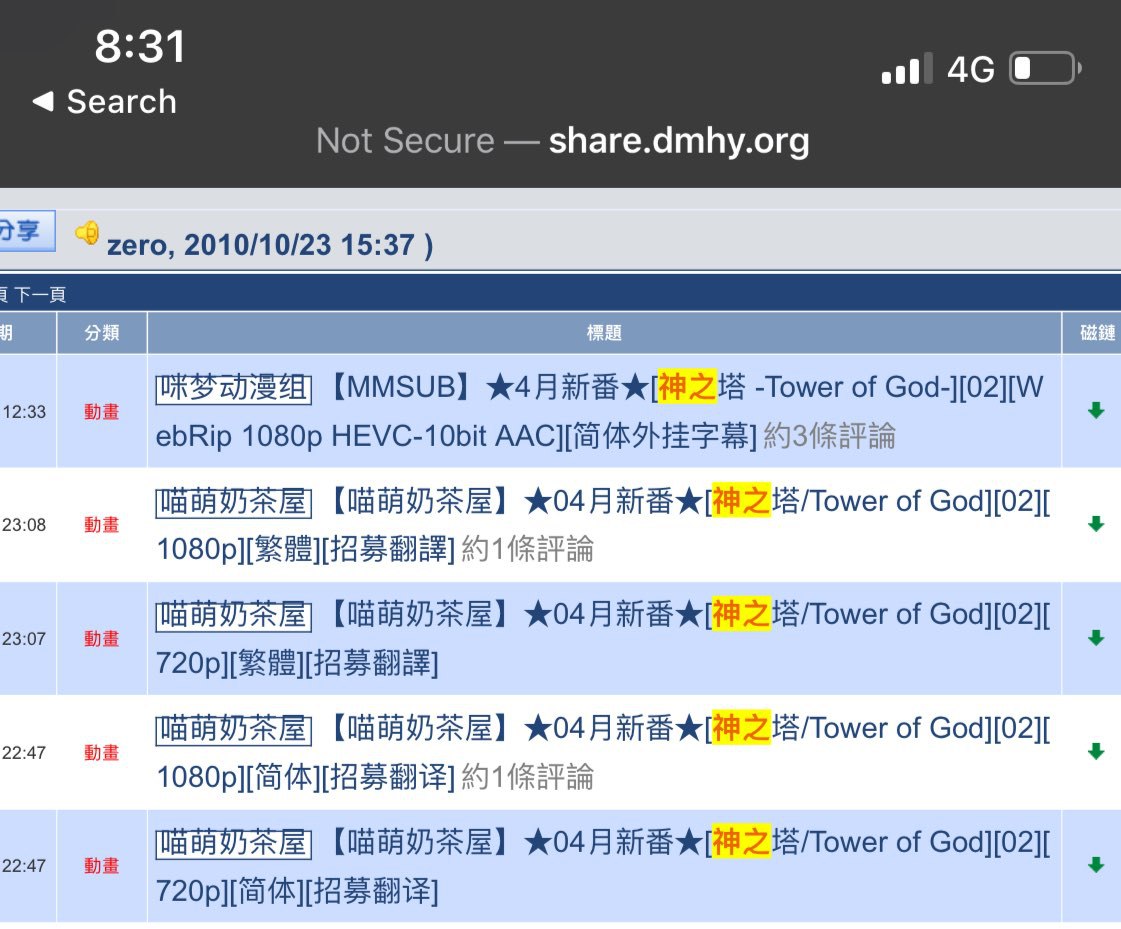Open the 喵萌奶茶屋 1080p 简体 title

[603, 752]
